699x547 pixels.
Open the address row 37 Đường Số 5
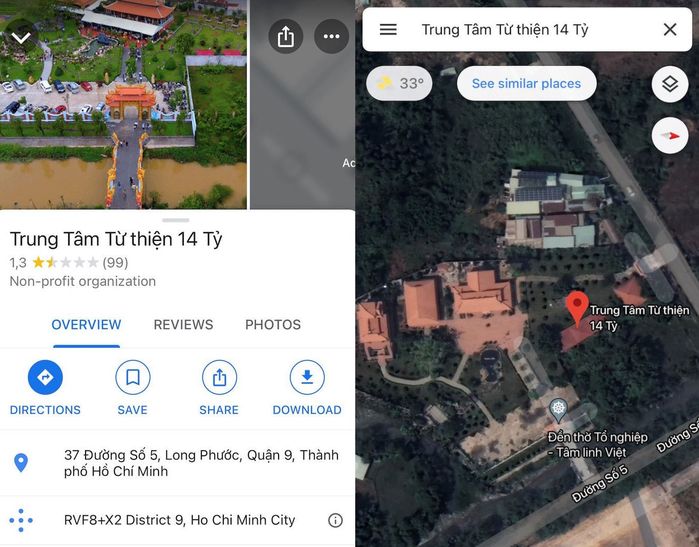(x=200, y=463)
